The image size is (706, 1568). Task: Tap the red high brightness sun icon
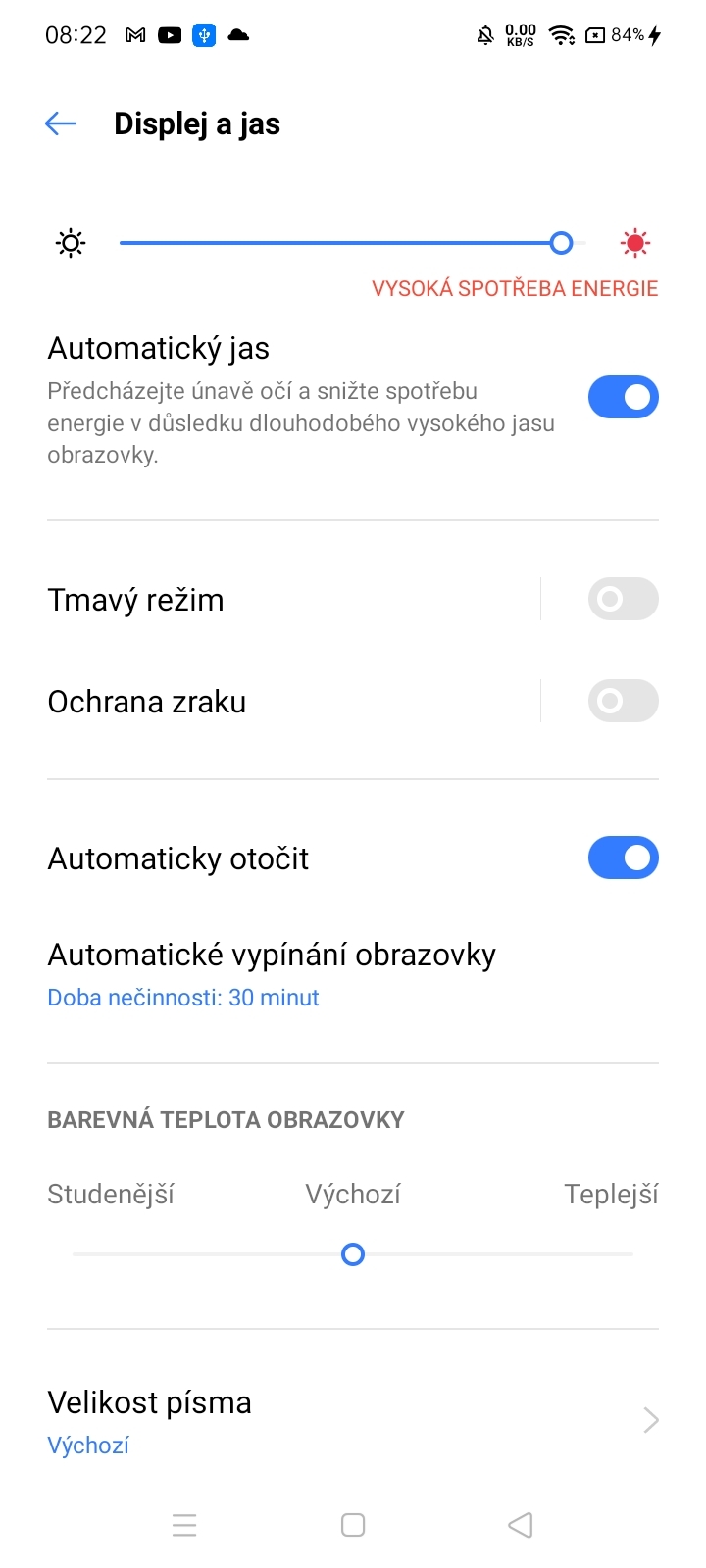tap(634, 242)
